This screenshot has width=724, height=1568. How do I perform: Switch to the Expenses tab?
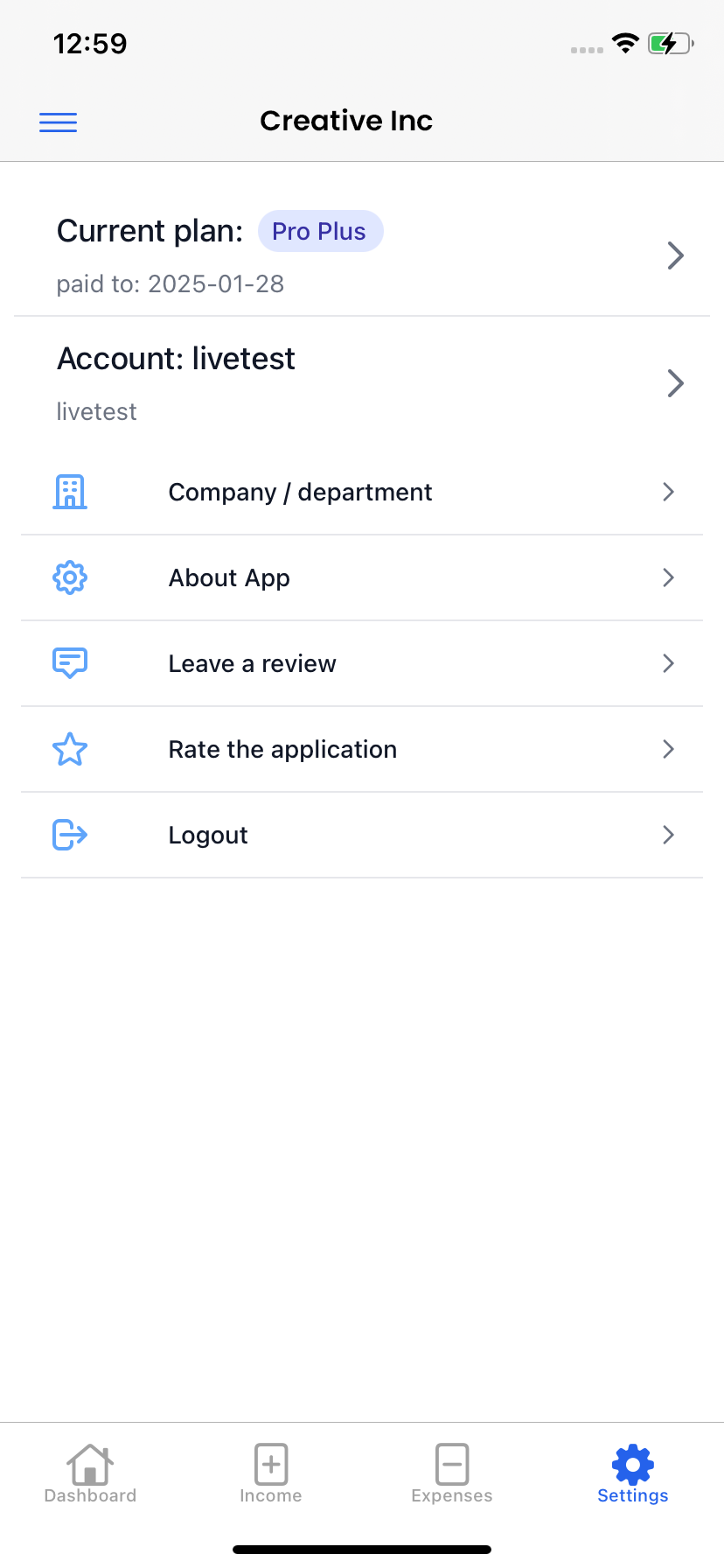click(x=452, y=1474)
